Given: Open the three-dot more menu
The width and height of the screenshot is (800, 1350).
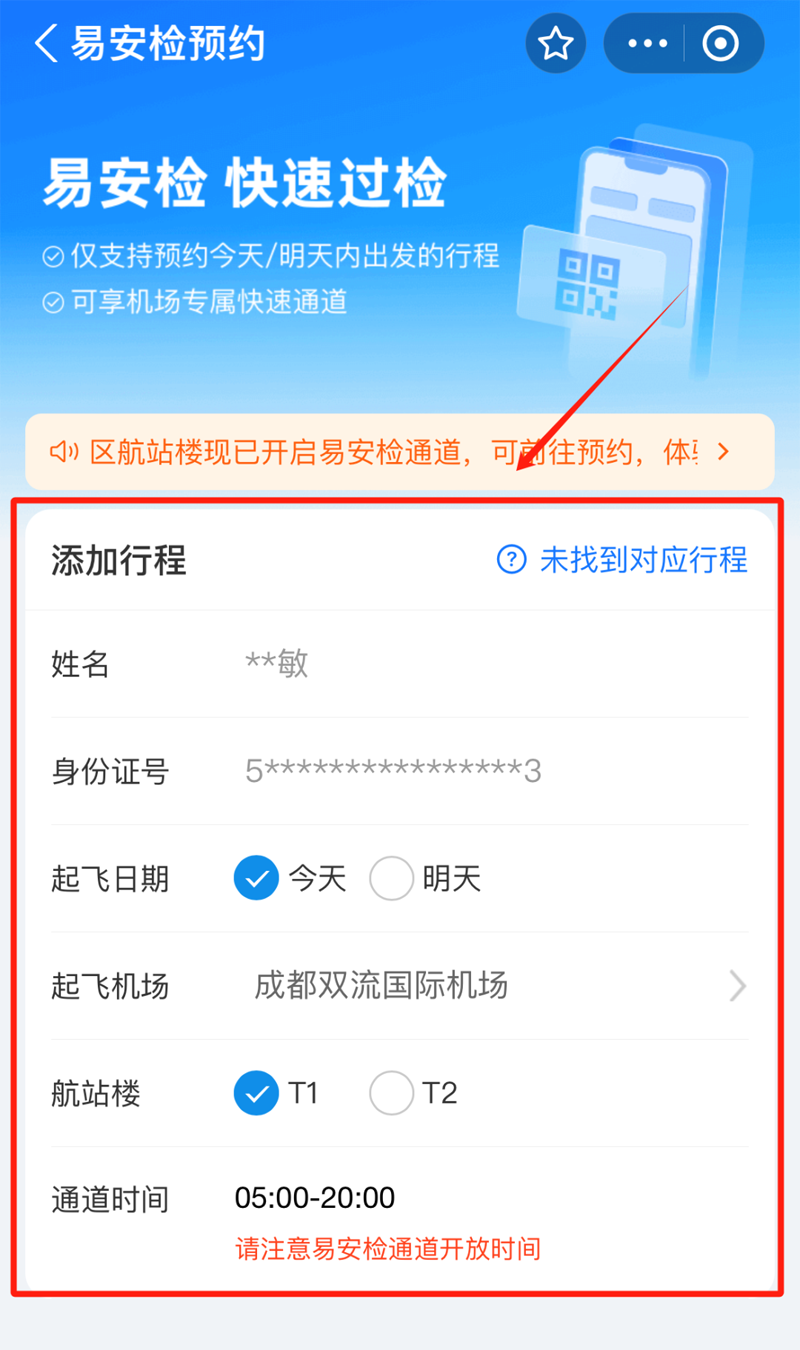Looking at the screenshot, I should [647, 44].
